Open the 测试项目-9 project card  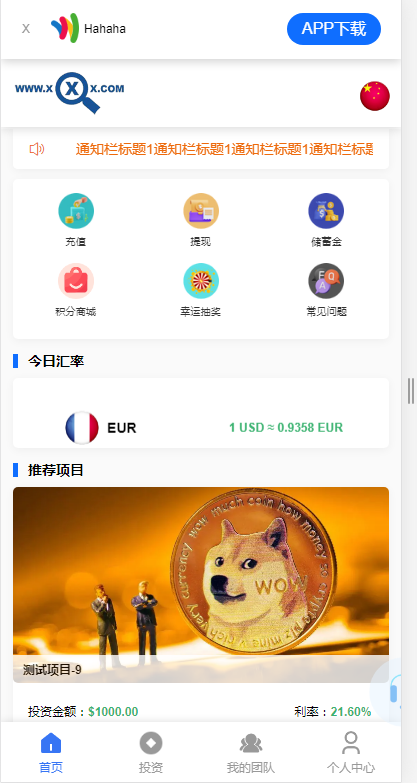pyautogui.click(x=201, y=584)
